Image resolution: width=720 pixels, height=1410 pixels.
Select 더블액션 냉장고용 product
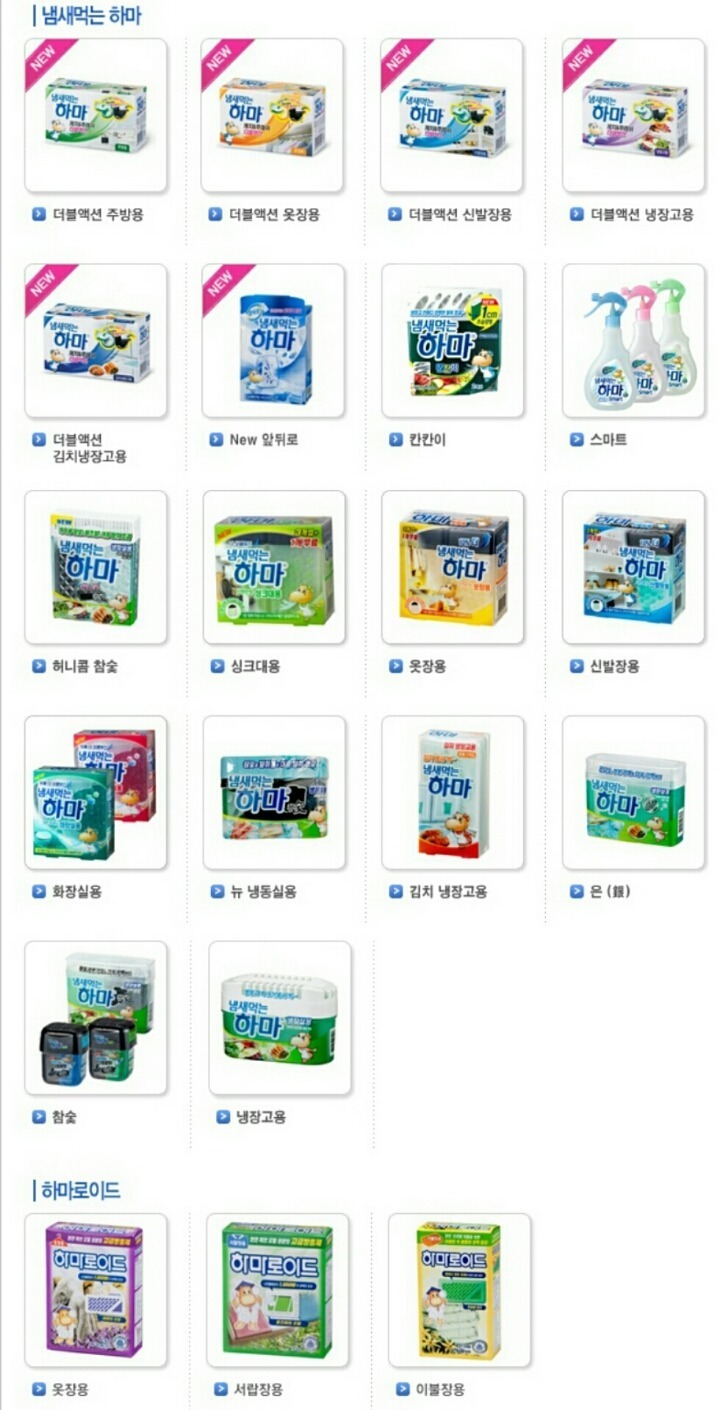tap(634, 115)
